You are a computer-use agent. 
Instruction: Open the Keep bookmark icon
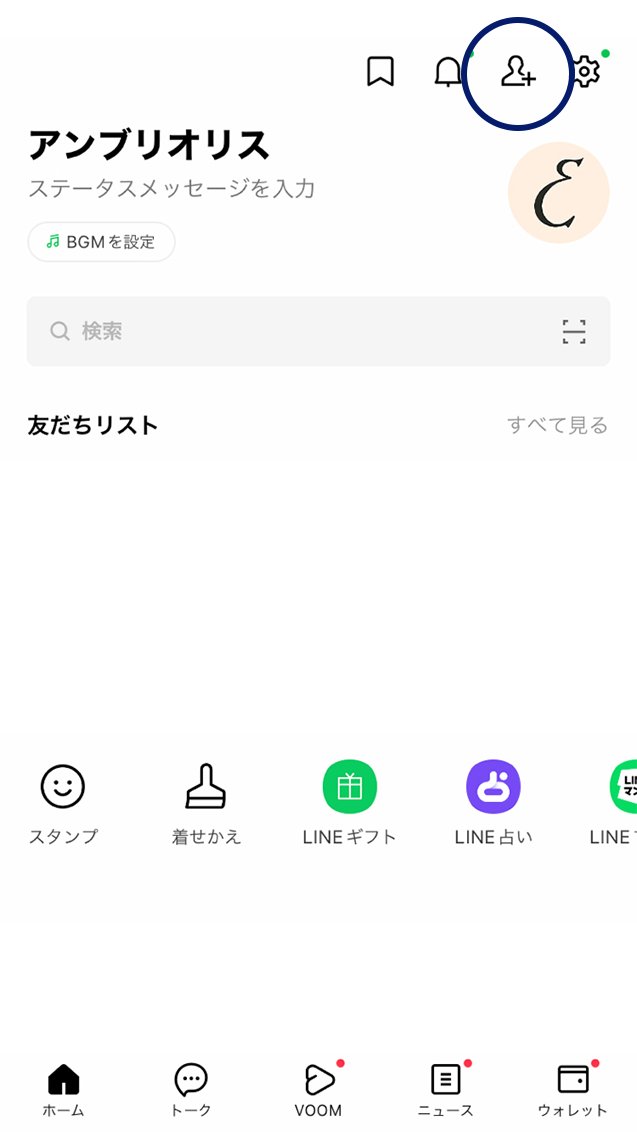pyautogui.click(x=380, y=72)
